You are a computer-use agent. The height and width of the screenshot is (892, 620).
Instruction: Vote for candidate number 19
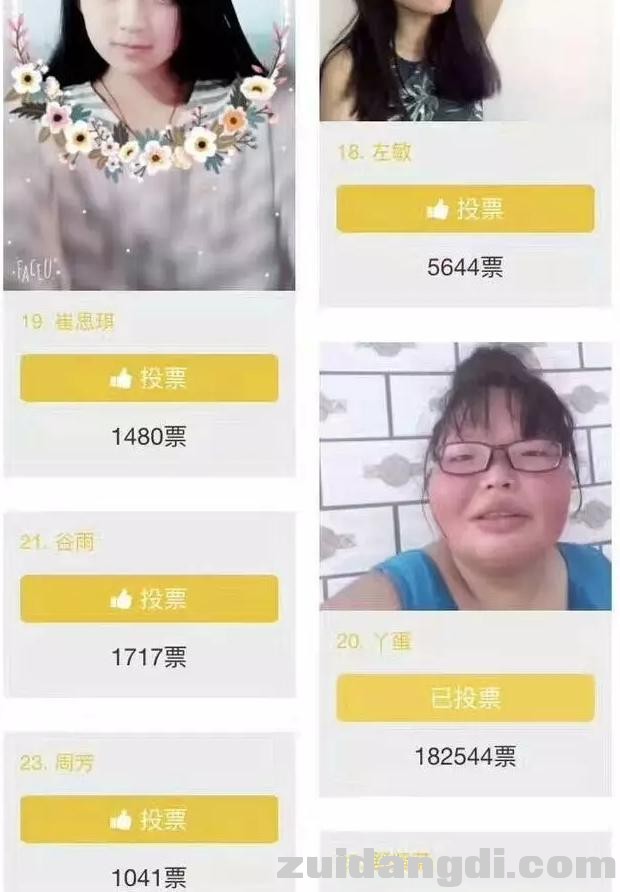tap(149, 378)
